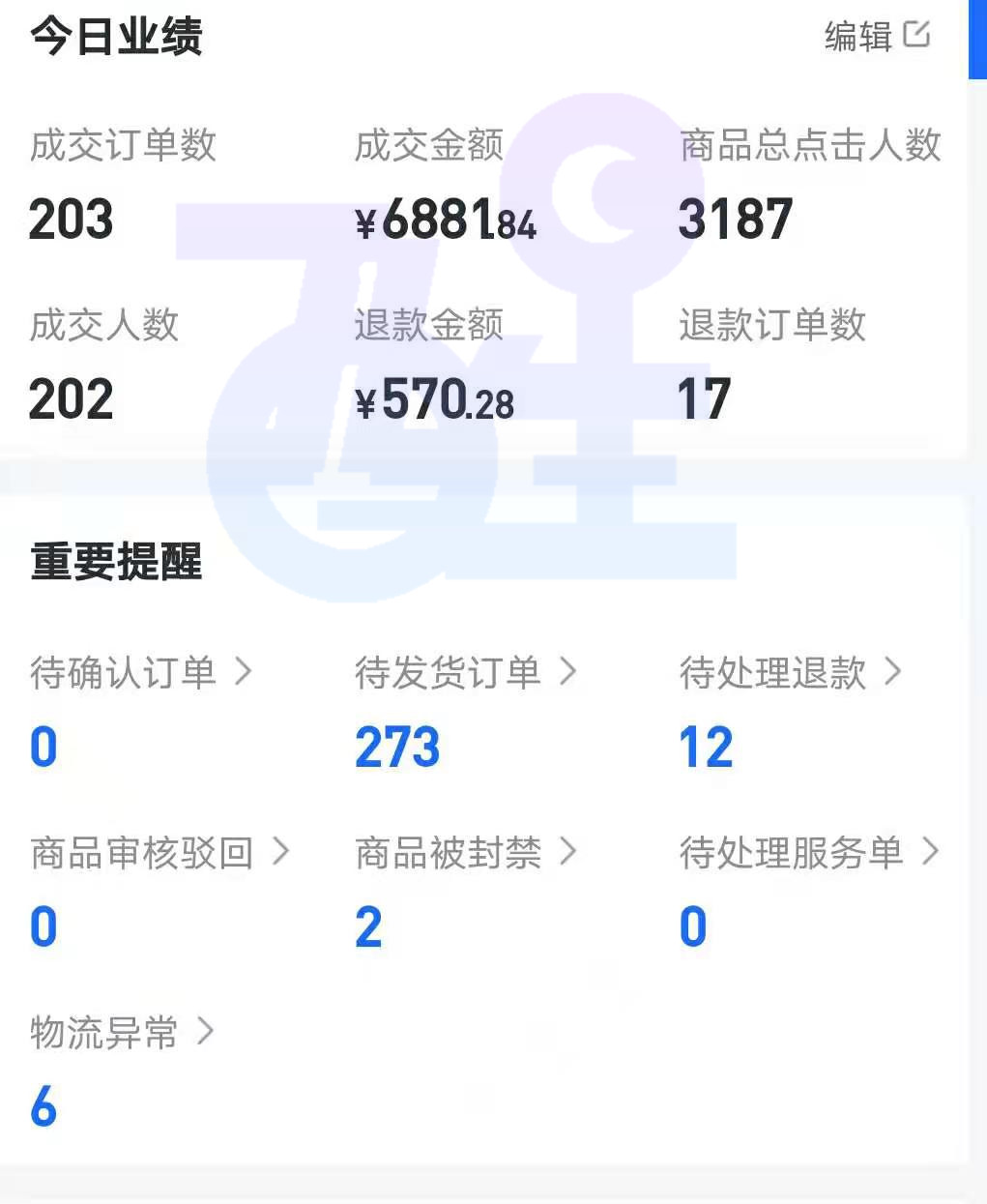The height and width of the screenshot is (1204, 987).
Task: Select the 2 banned products count
Action: [367, 925]
